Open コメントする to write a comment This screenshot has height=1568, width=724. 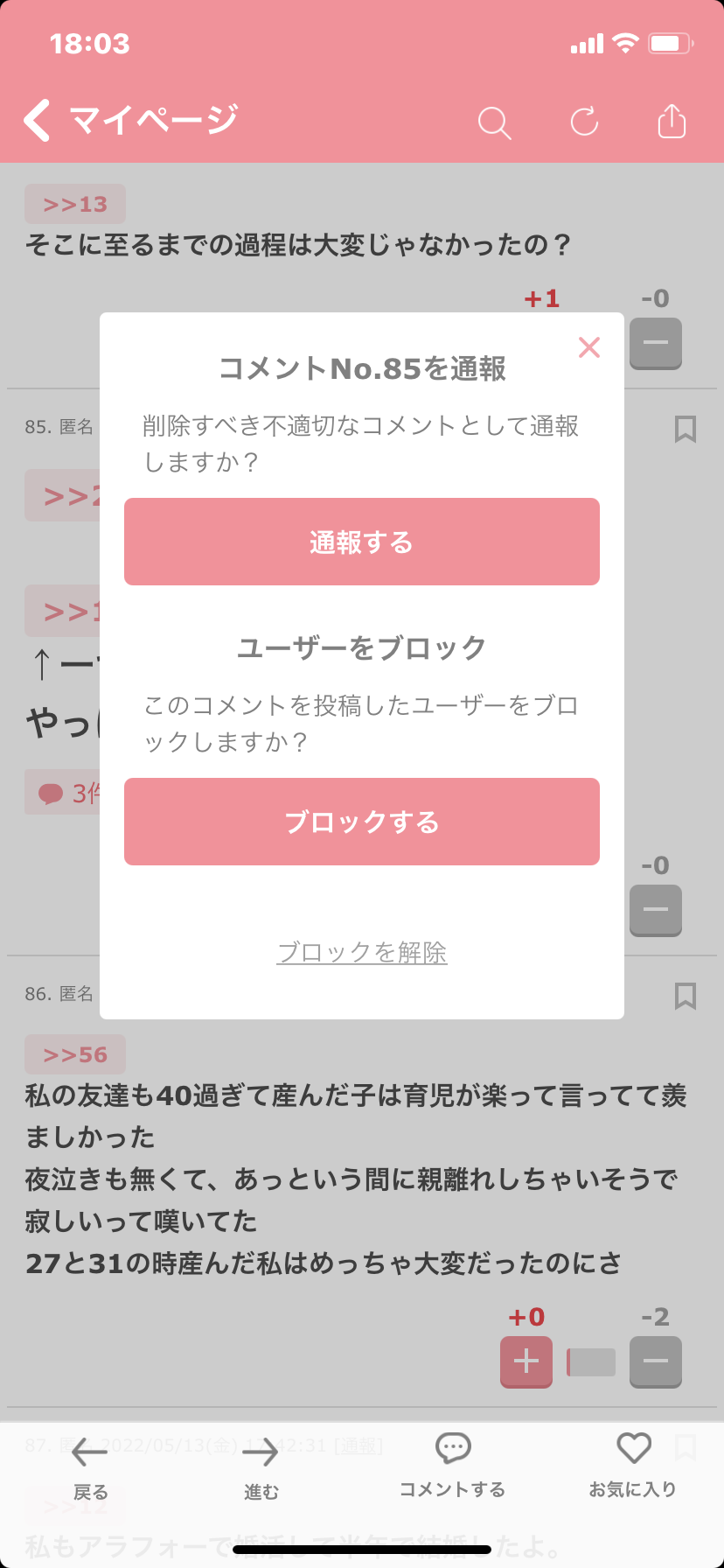[453, 1466]
